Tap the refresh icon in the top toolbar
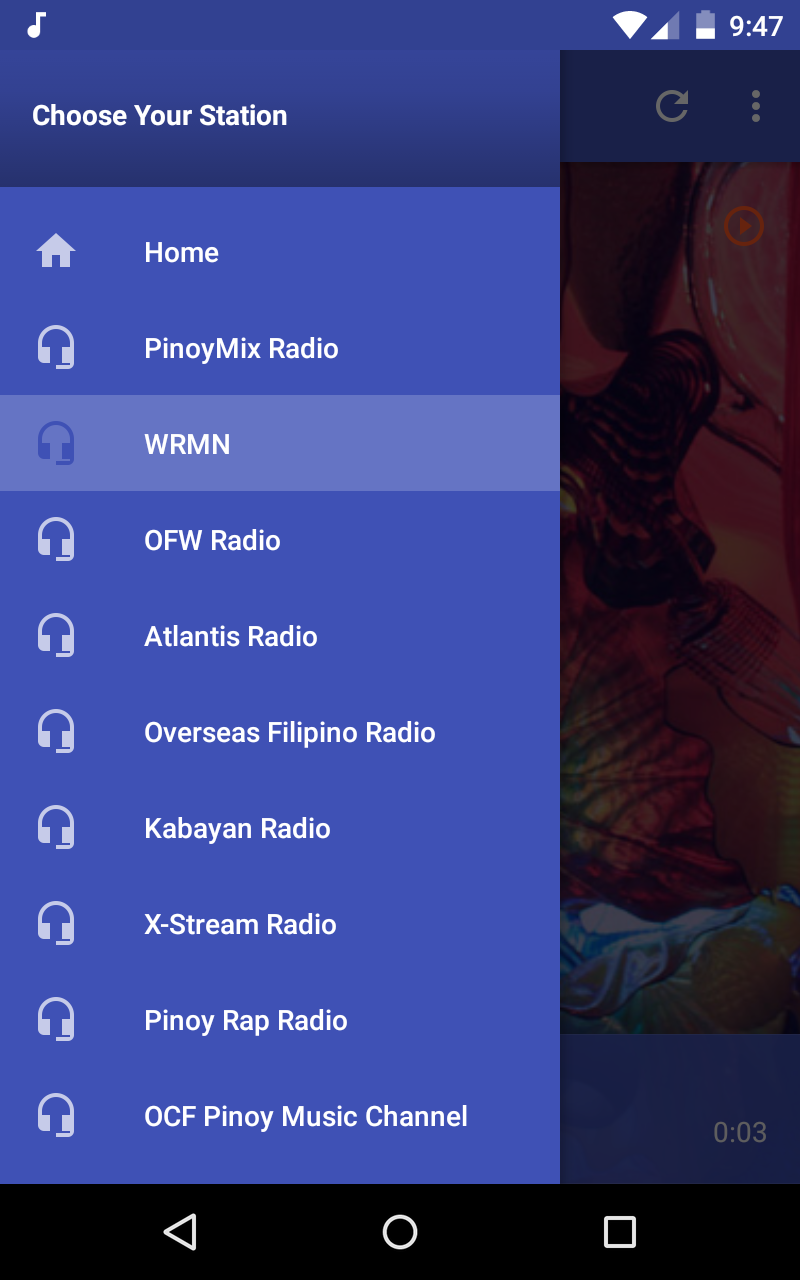 point(673,107)
